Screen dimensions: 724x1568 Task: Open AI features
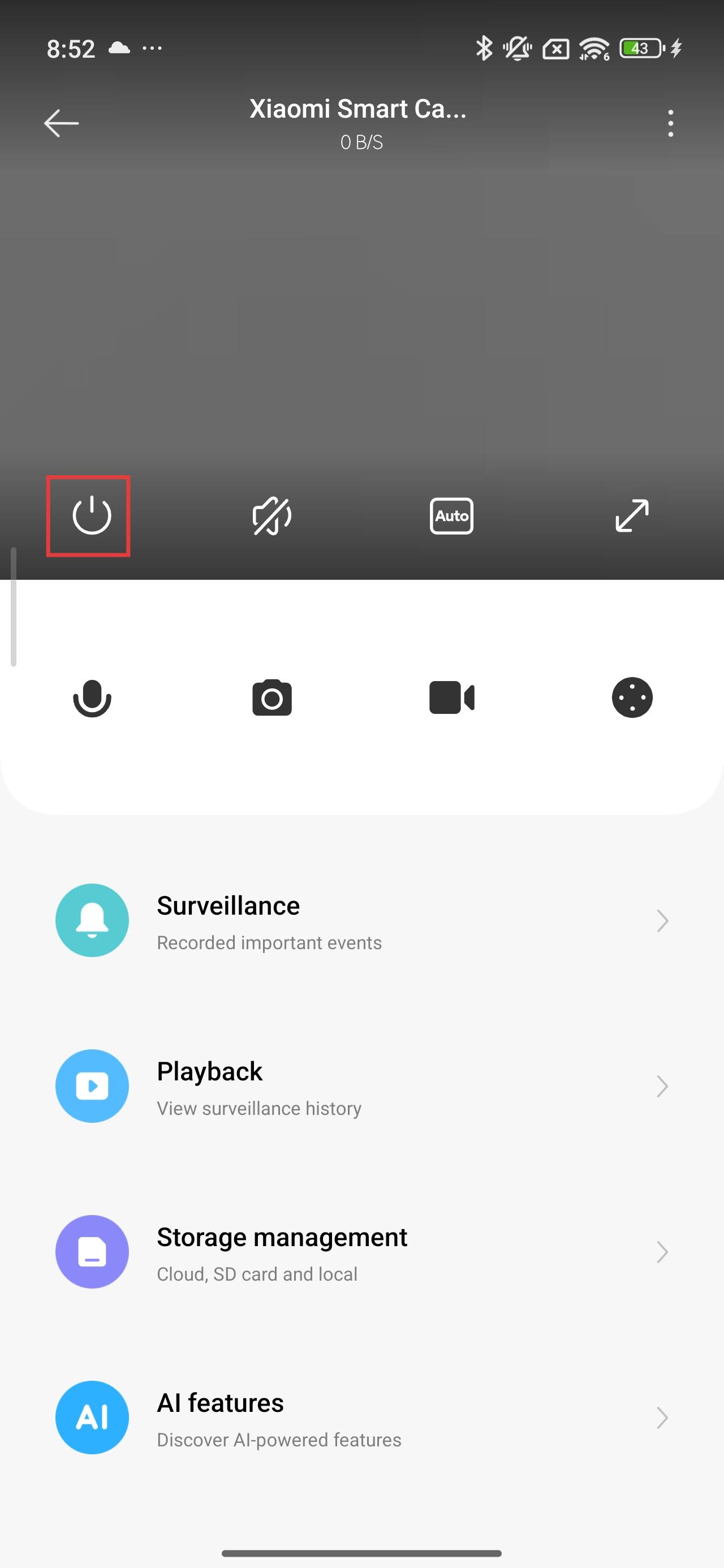(x=361, y=1418)
